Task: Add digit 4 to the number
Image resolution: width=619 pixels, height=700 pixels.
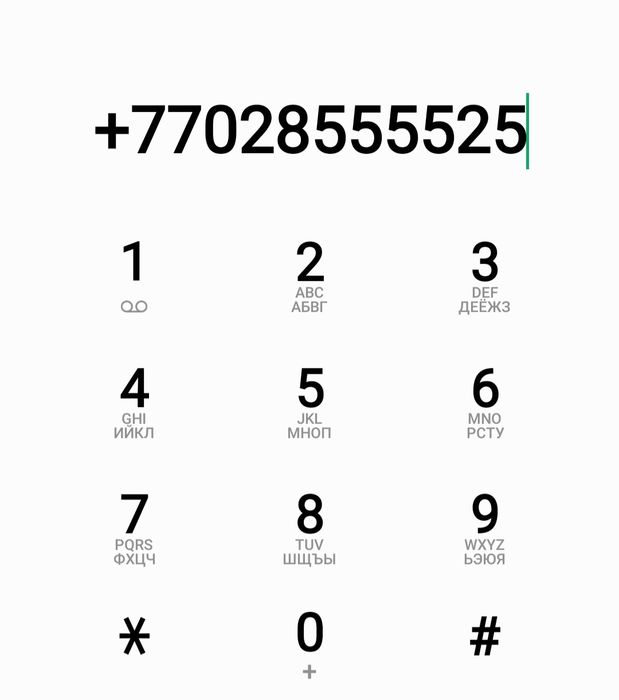Action: pos(134,400)
